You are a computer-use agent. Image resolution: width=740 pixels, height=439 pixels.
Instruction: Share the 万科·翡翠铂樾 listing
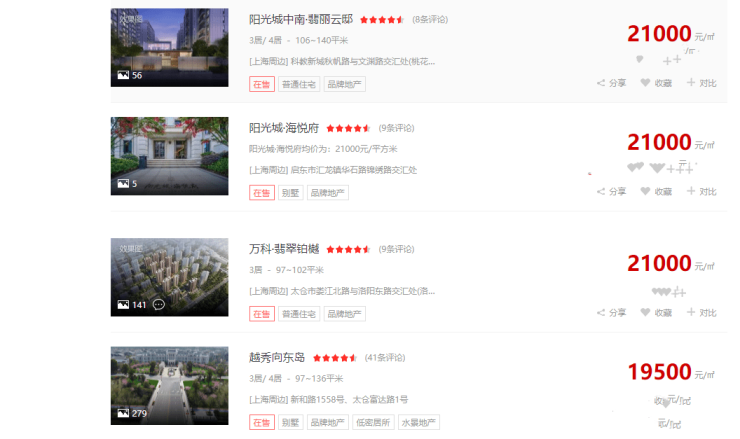(611, 312)
